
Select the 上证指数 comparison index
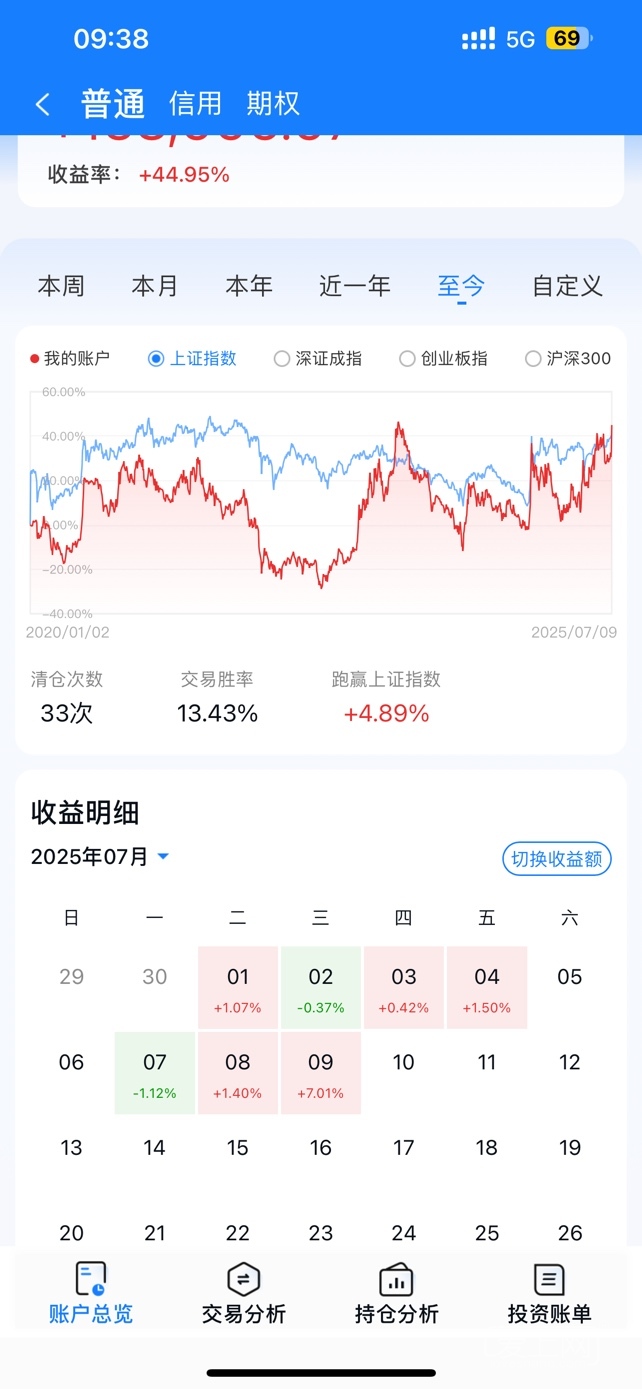pos(193,359)
